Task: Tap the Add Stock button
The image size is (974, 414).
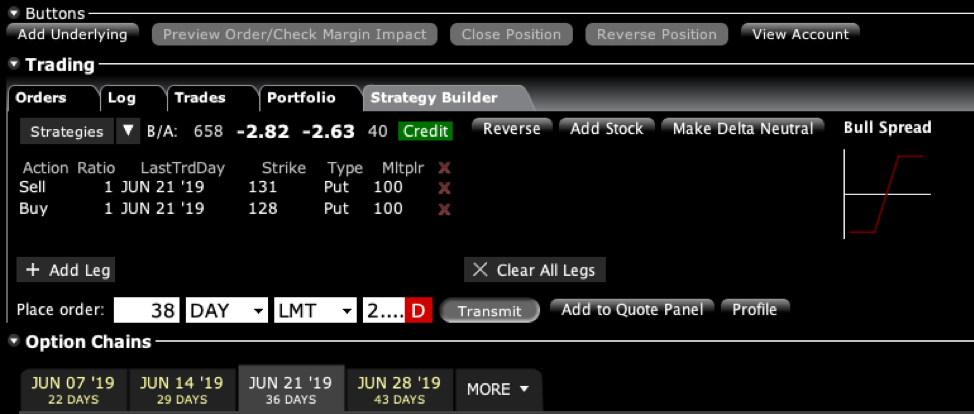Action: click(x=608, y=129)
